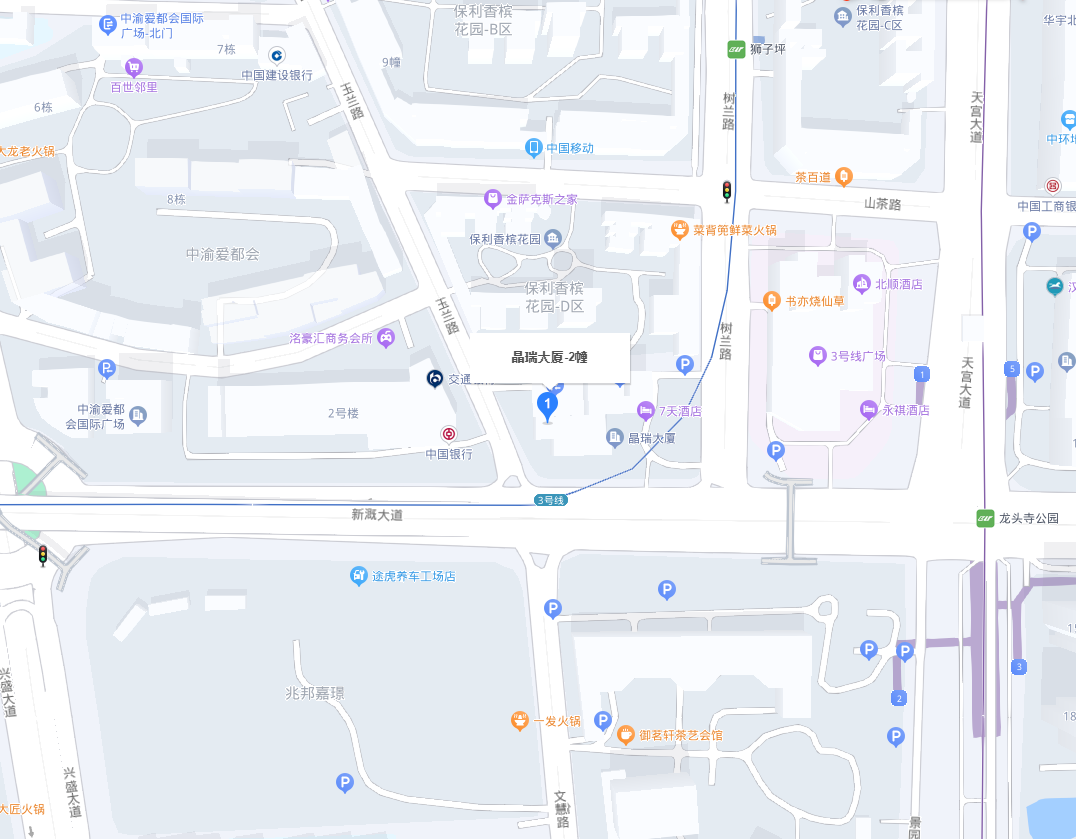This screenshot has height=839, width=1076.
Task: Tap the 狮子坪 metro station icon
Action: click(x=736, y=49)
